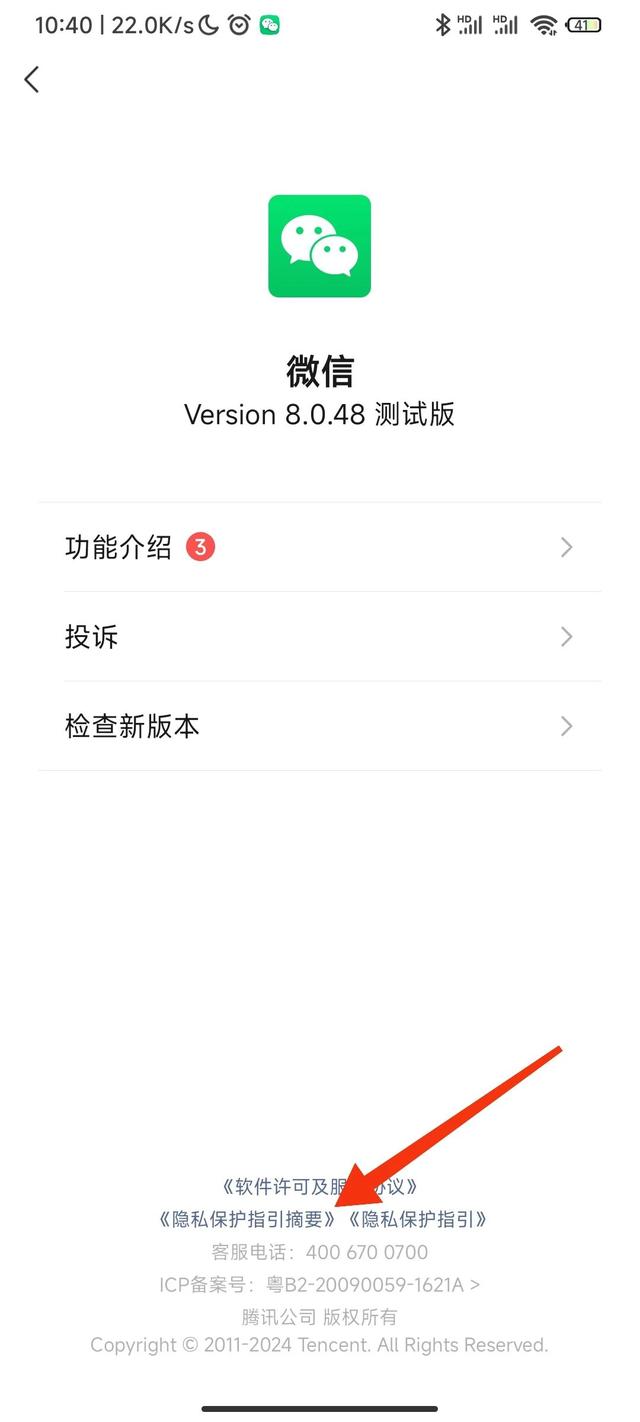Open 《隐私保护指引》 link
Screen dimensions: 640x1422
(418, 1219)
